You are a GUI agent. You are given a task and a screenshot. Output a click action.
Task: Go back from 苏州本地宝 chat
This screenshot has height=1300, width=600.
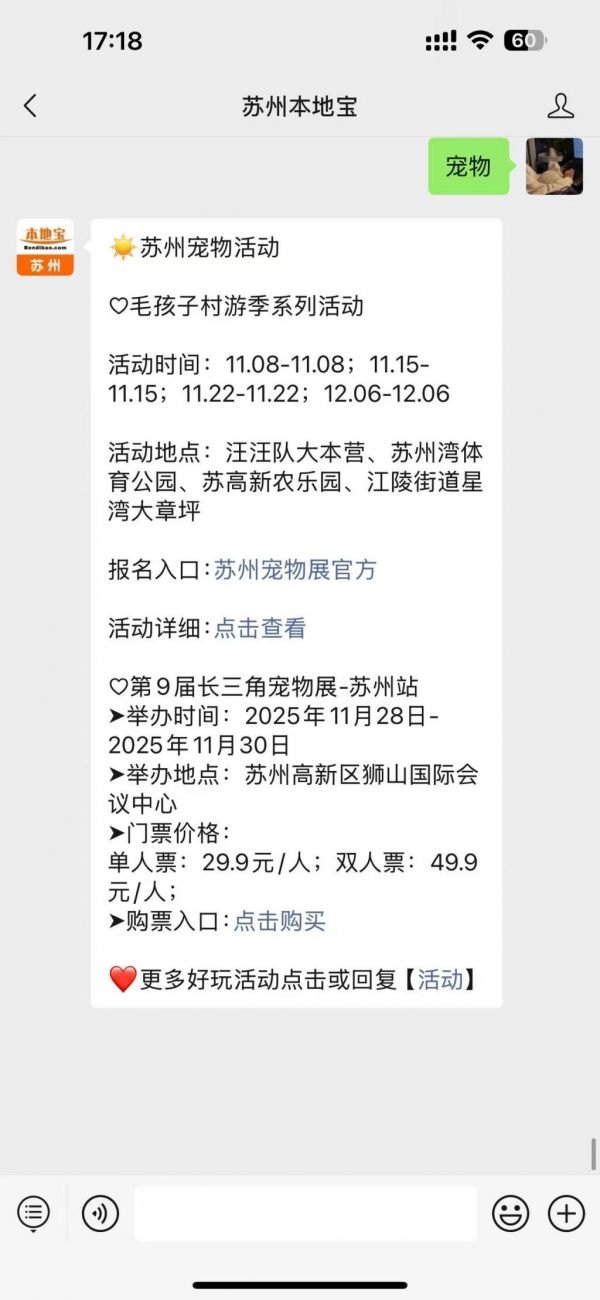pos(30,106)
